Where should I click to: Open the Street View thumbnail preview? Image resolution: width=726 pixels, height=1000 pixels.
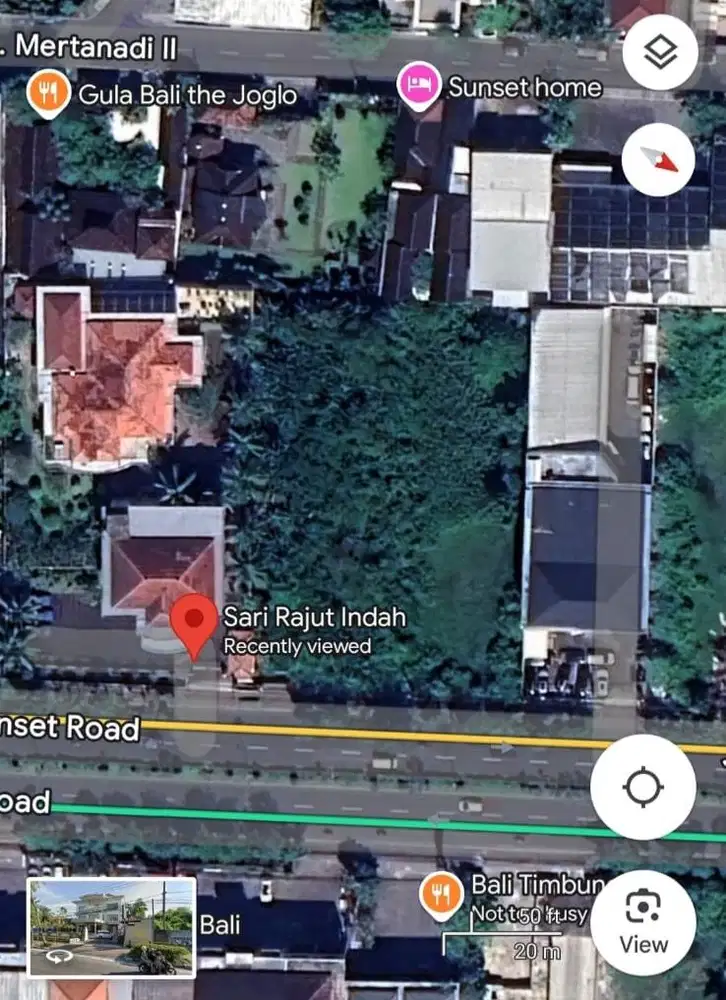[110, 928]
